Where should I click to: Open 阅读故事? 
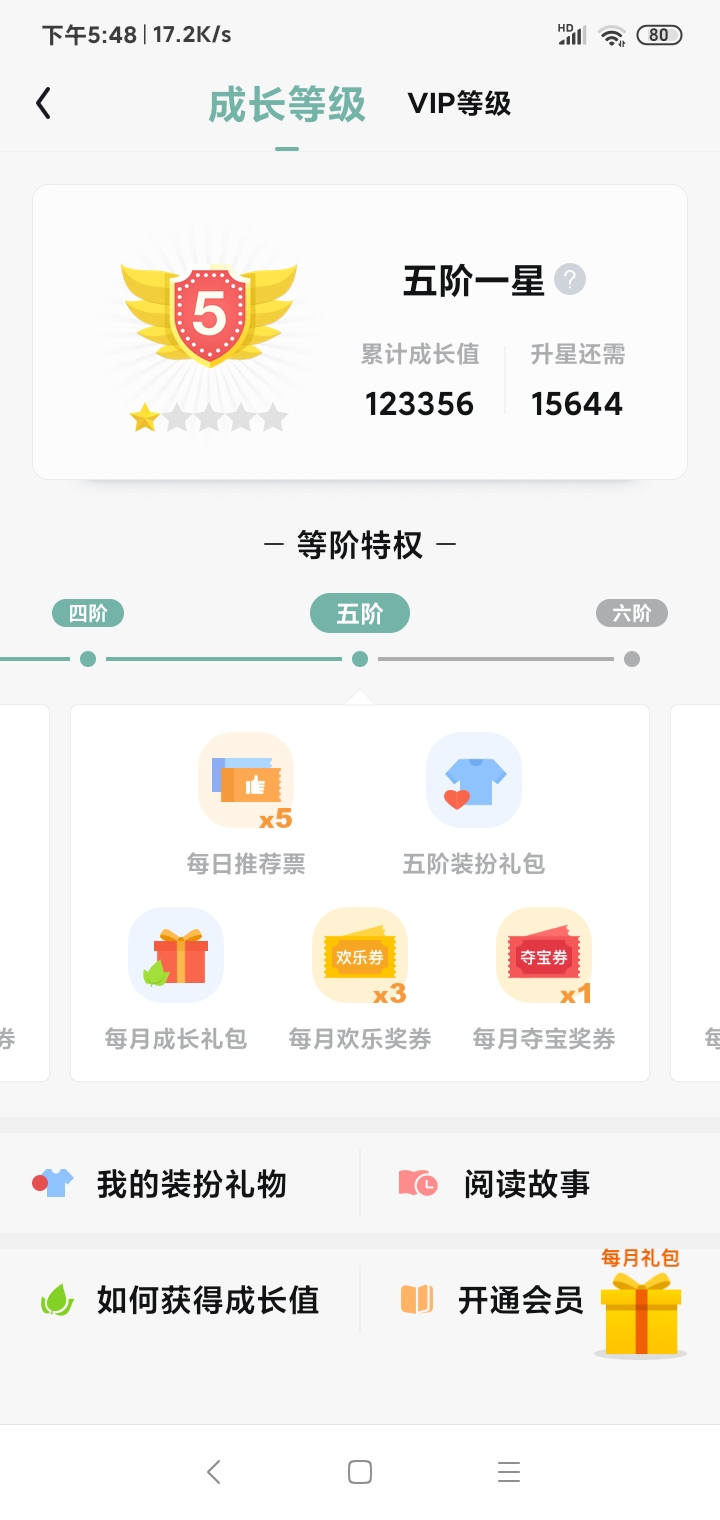pyautogui.click(x=540, y=1184)
